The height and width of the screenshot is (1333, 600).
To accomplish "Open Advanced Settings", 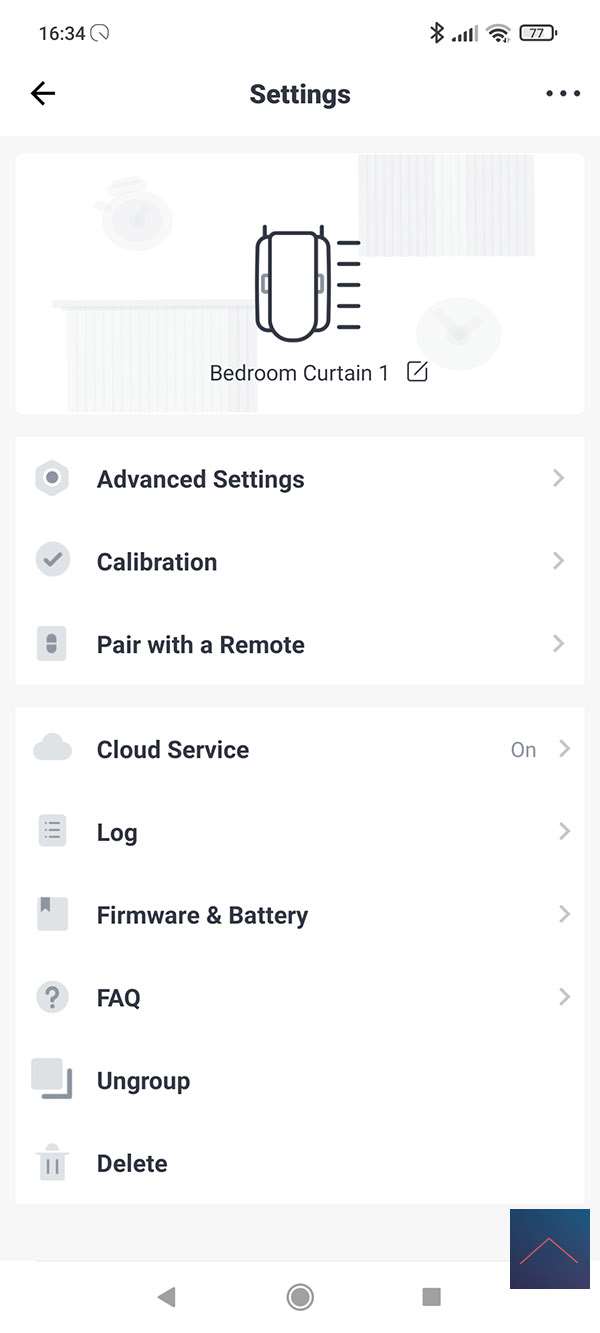I will click(300, 479).
